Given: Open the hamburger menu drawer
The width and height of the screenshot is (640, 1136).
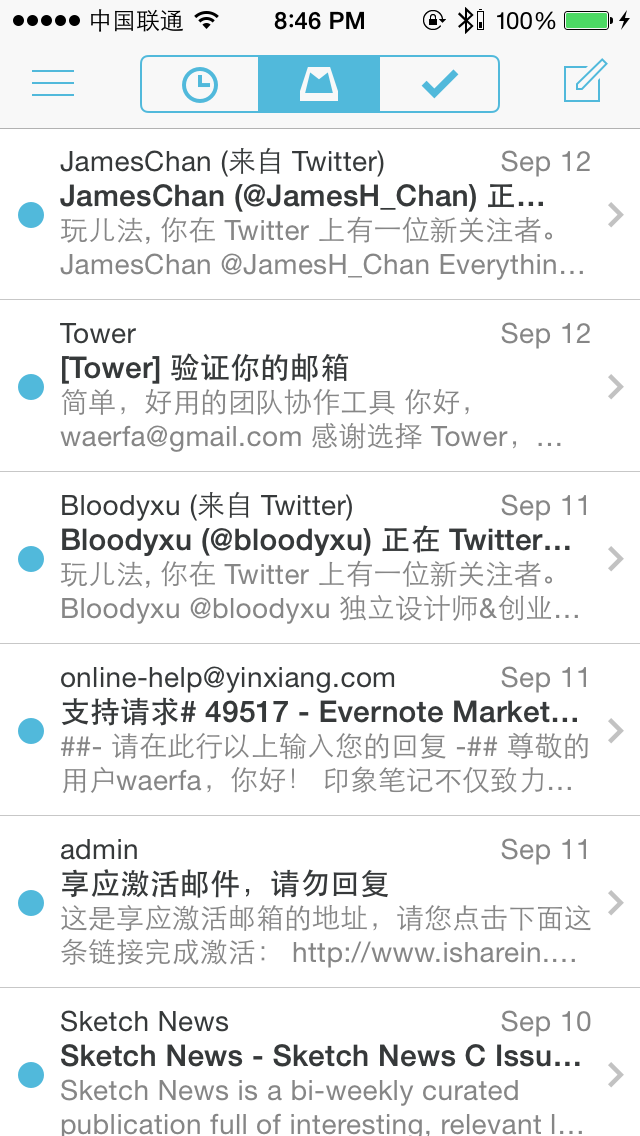Looking at the screenshot, I should coord(53,83).
